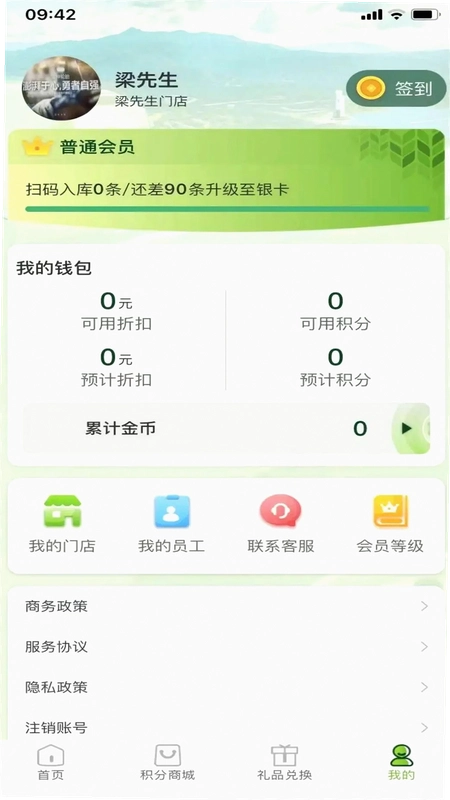Open 我的员工
The image size is (450, 800).
coord(171,524)
